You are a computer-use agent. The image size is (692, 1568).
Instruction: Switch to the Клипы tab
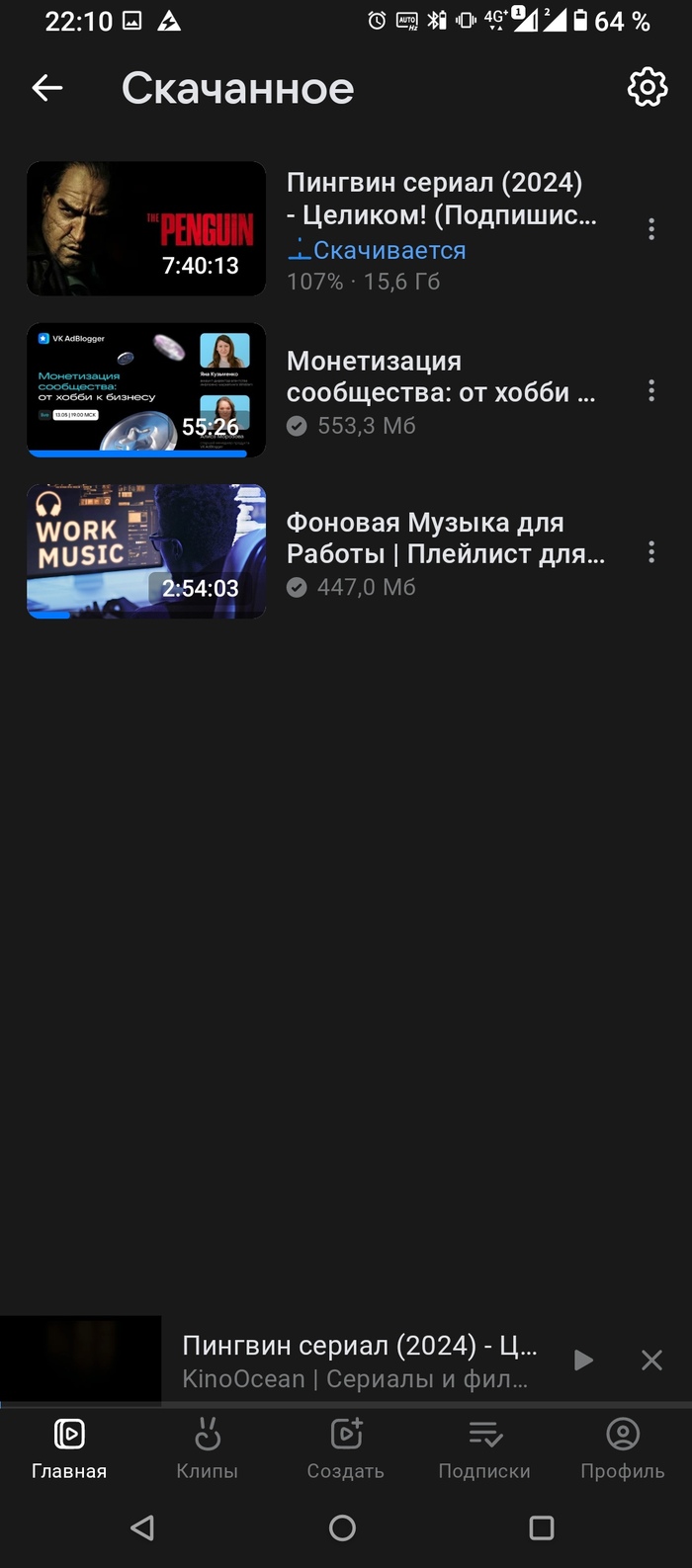(x=207, y=1447)
